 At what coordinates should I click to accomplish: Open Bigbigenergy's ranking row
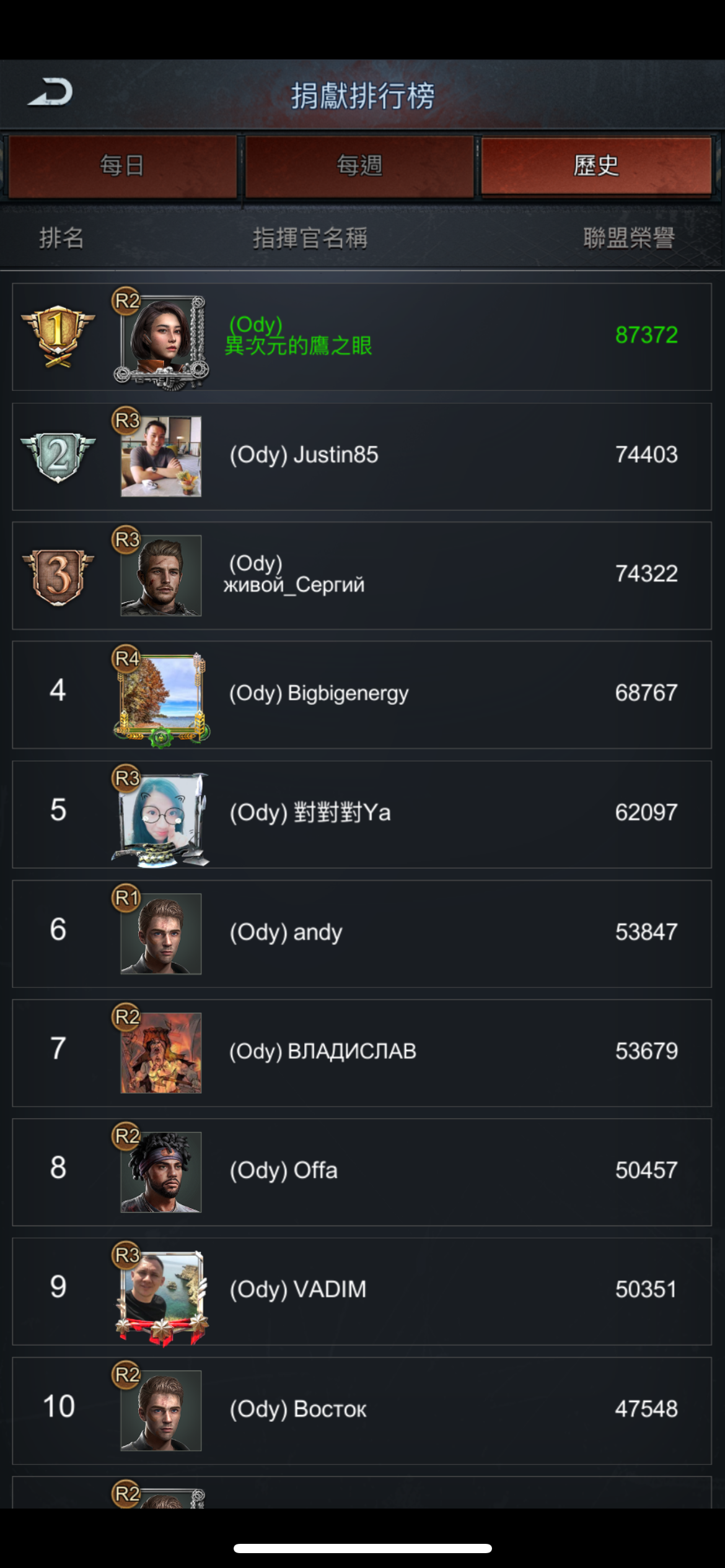point(362,694)
